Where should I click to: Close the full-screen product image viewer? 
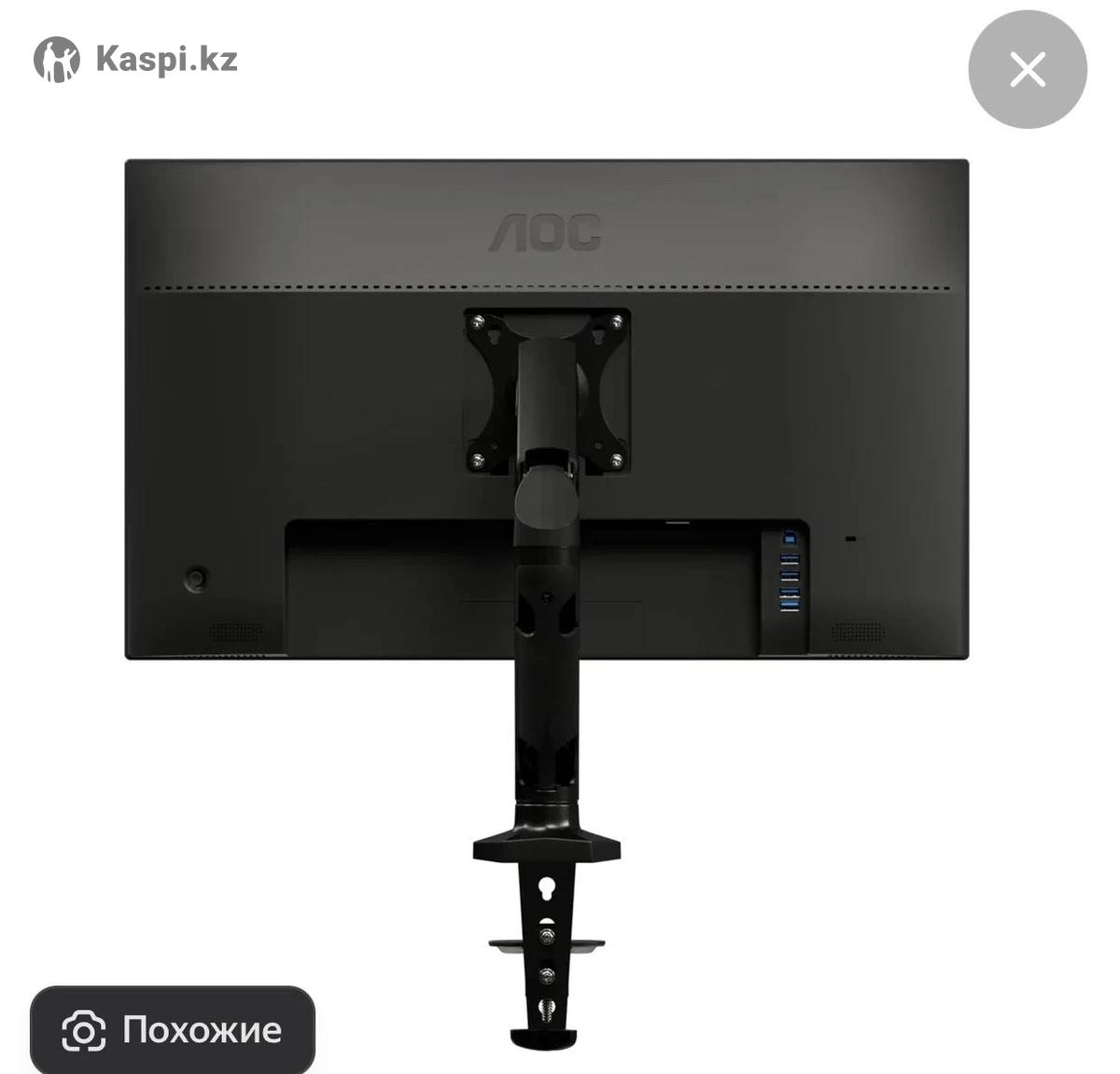[1027, 70]
